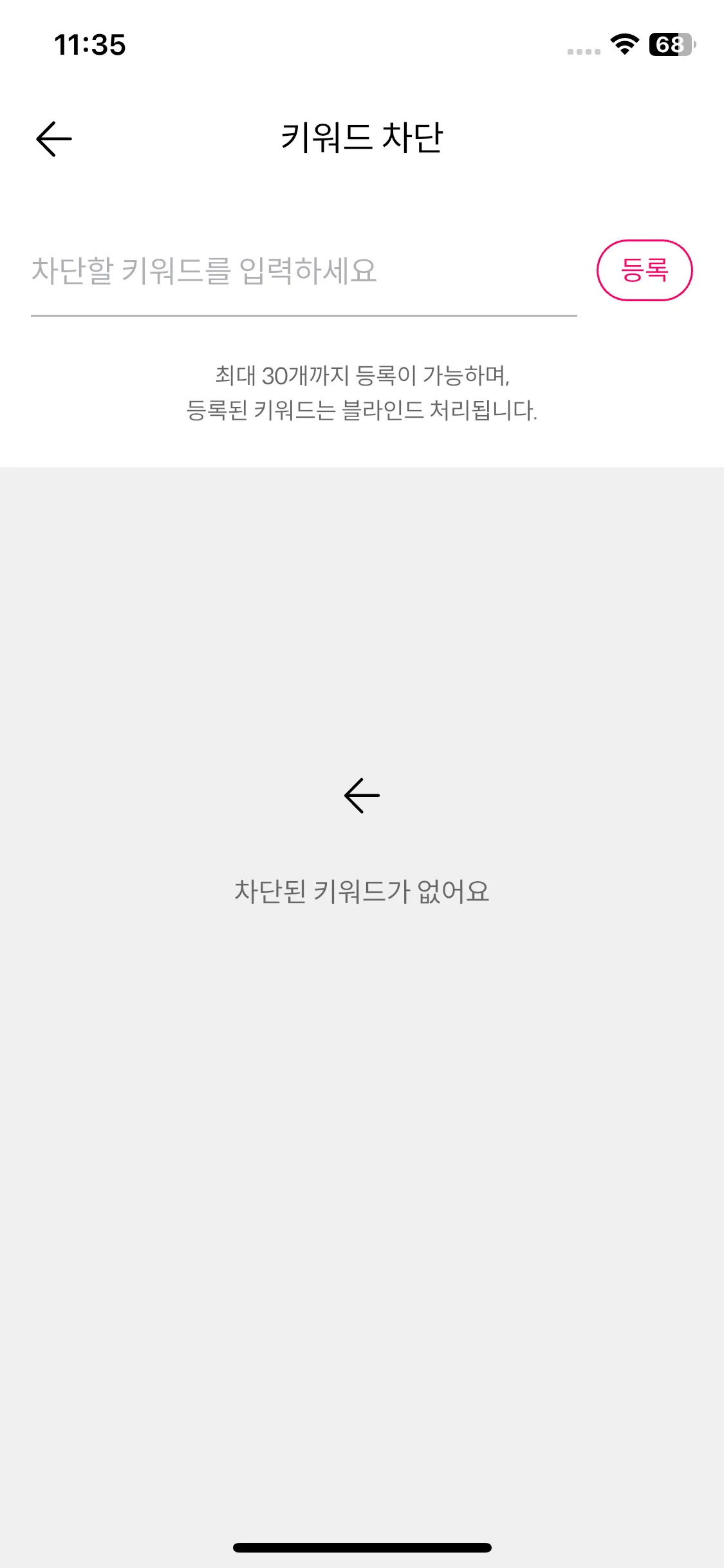Go back from the 키워드 차단 screen
The image size is (724, 1568).
(54, 138)
